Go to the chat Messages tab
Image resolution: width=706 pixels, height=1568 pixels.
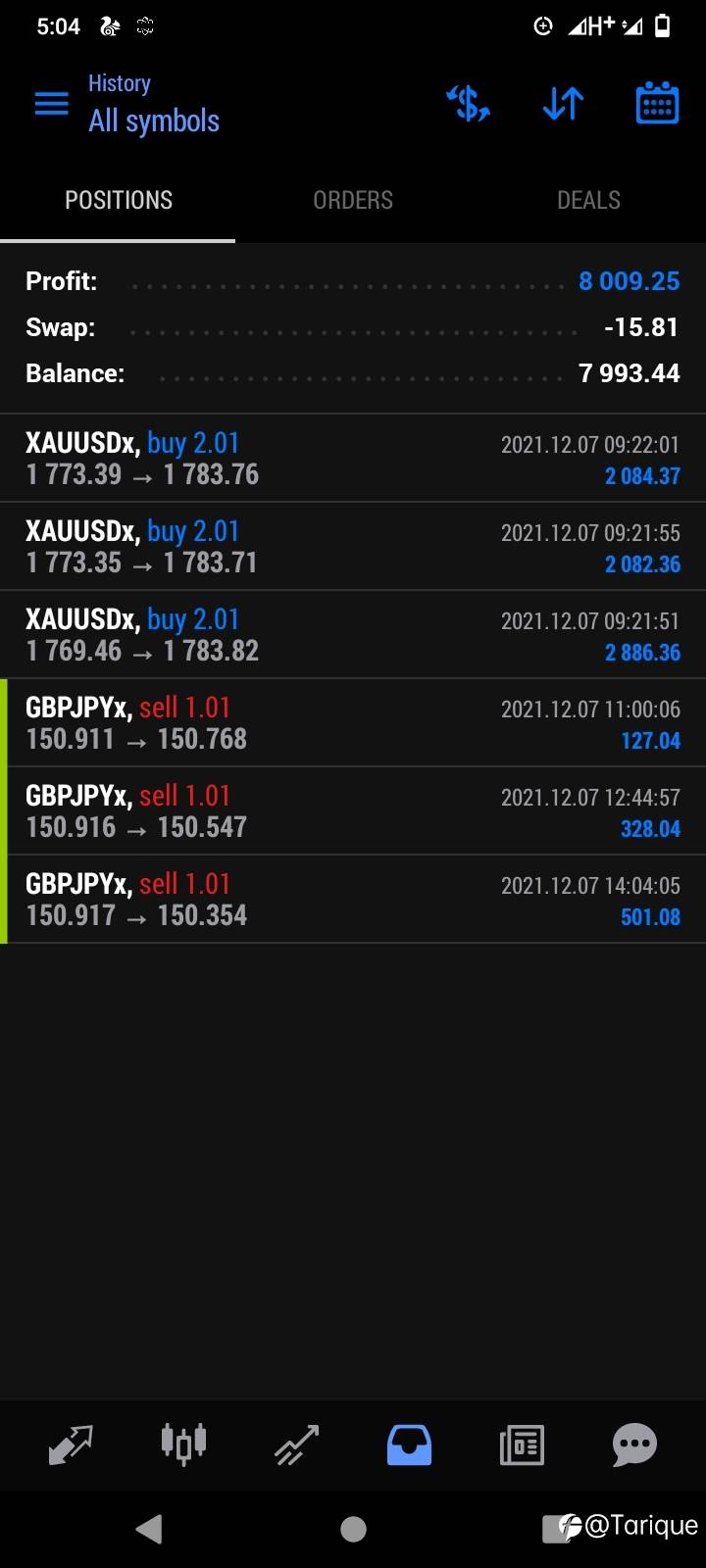[634, 1445]
